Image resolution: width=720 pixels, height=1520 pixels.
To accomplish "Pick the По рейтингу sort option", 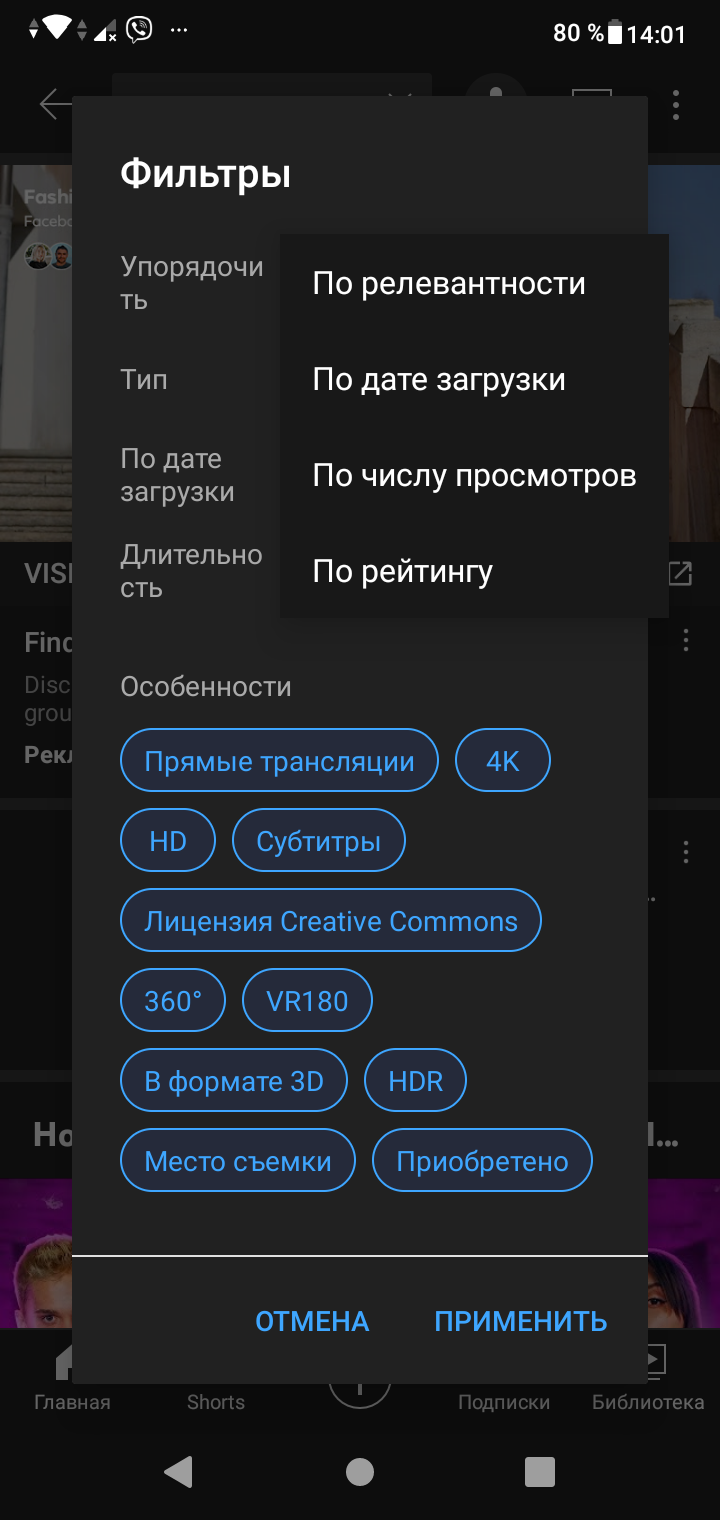I will pyautogui.click(x=473, y=571).
